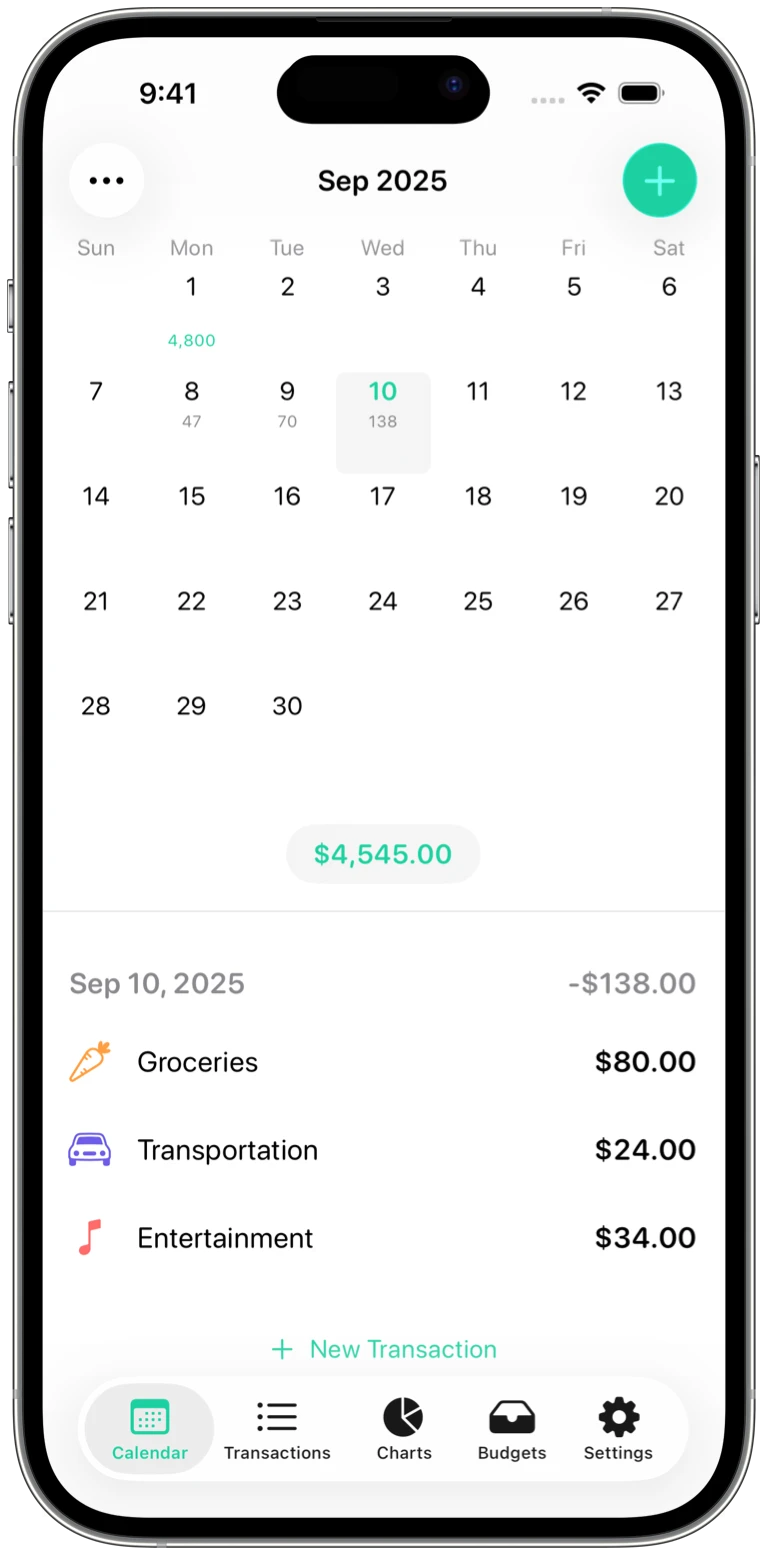Open the Transactions list icon
768x1555 pixels.
coord(276,1416)
